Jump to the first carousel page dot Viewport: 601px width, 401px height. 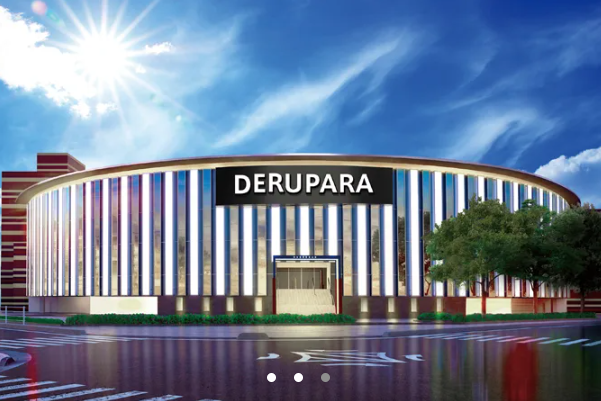pos(271,378)
